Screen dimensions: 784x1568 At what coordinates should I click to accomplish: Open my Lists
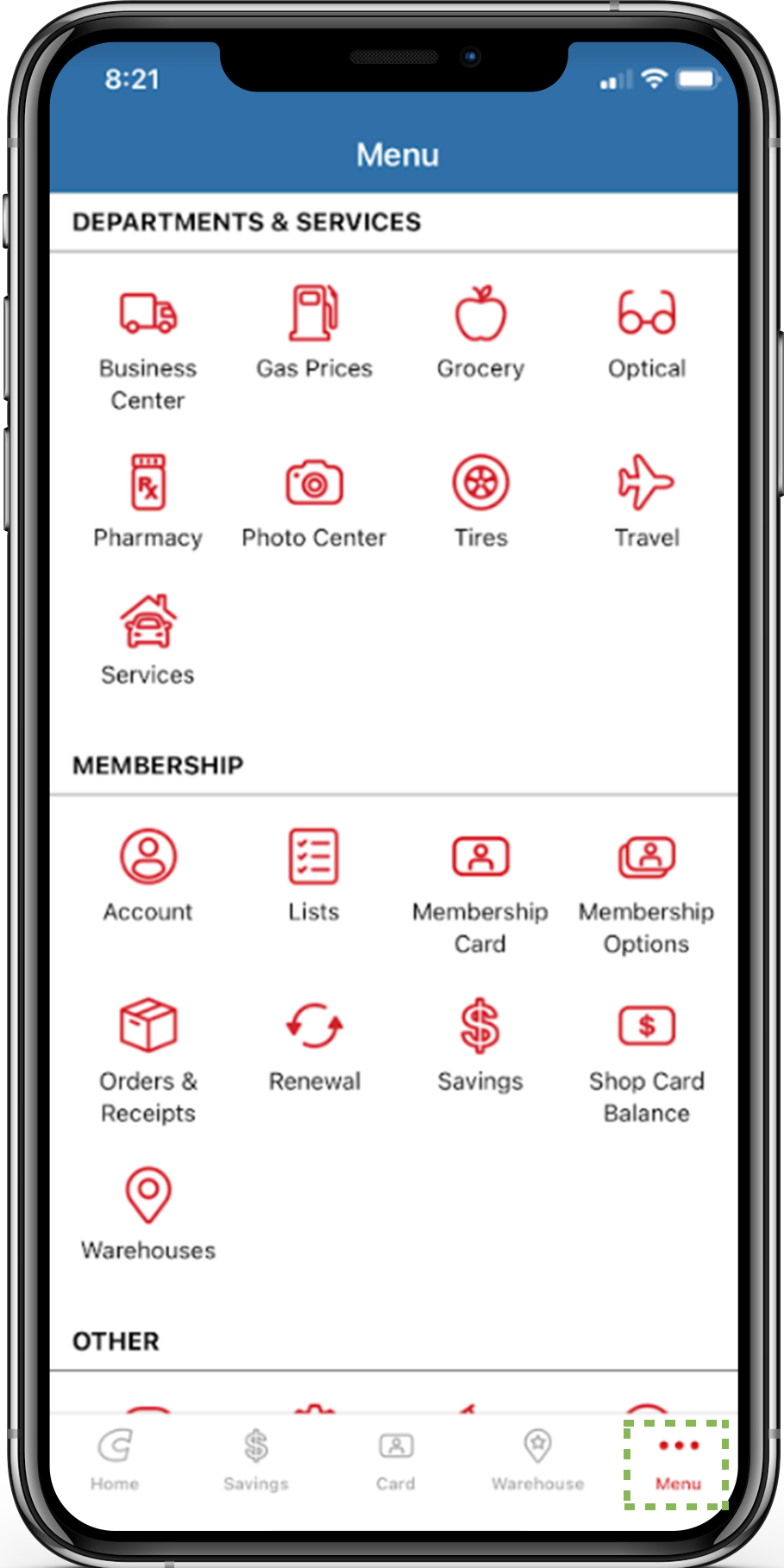tap(314, 875)
